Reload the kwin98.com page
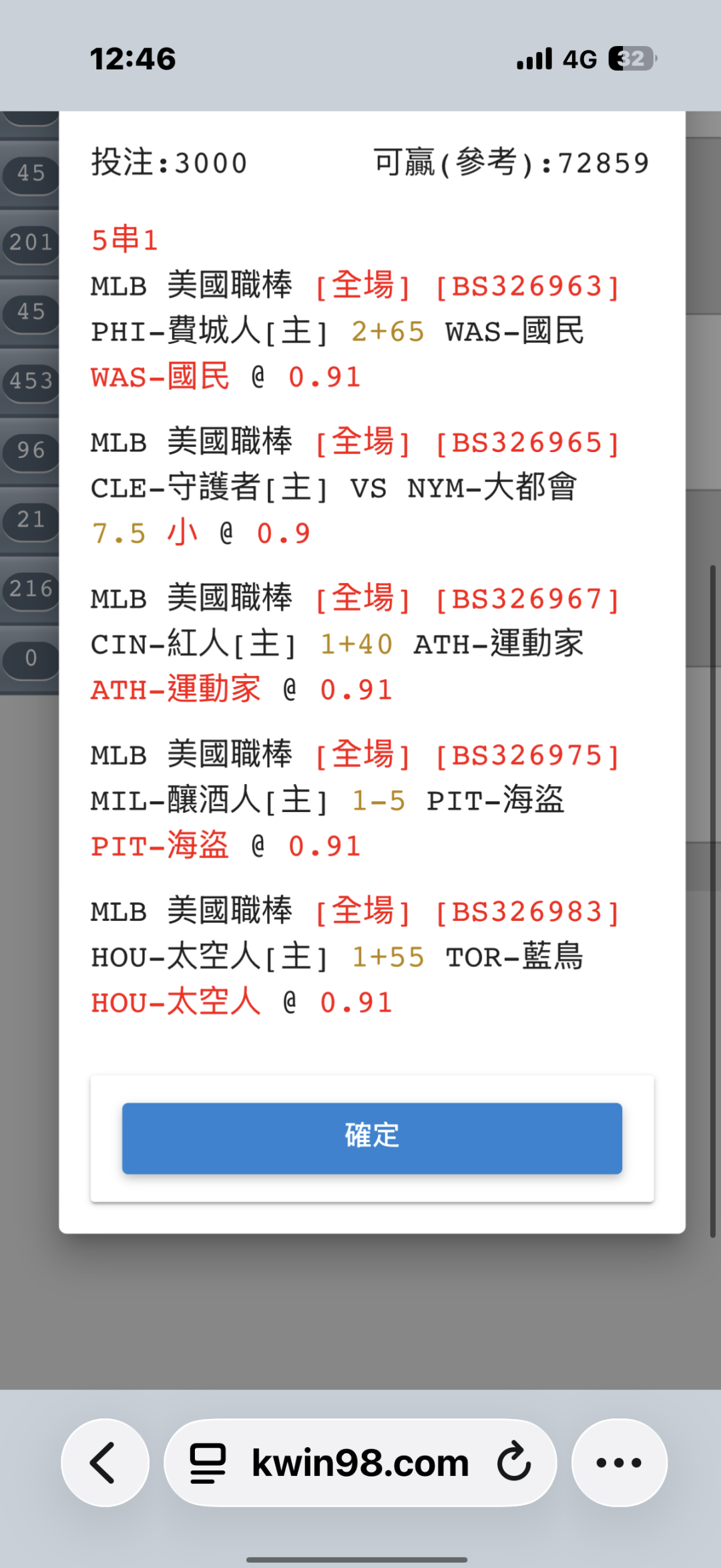This screenshot has width=721, height=1568. coord(513,1462)
